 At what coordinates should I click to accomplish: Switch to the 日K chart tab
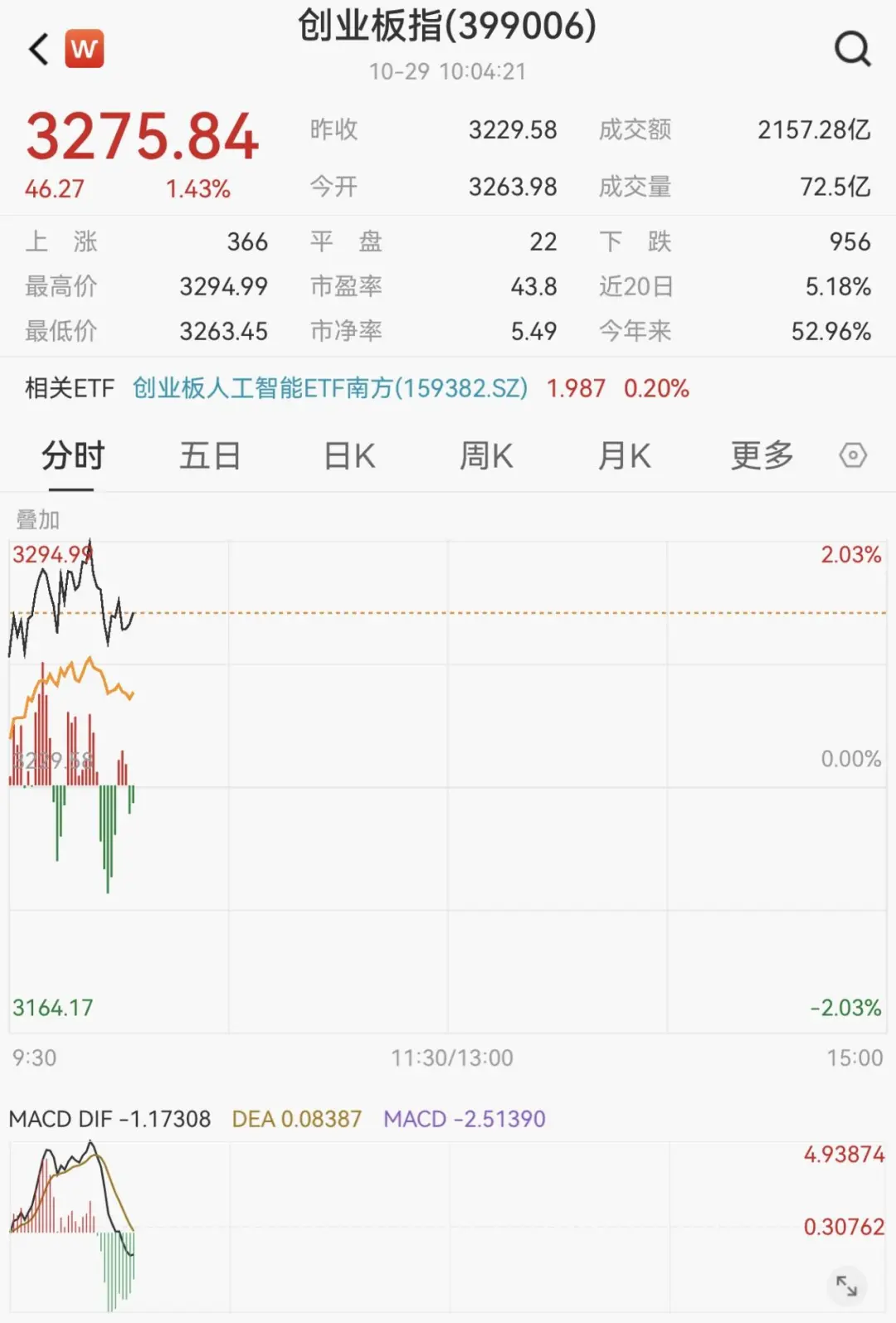coord(349,456)
